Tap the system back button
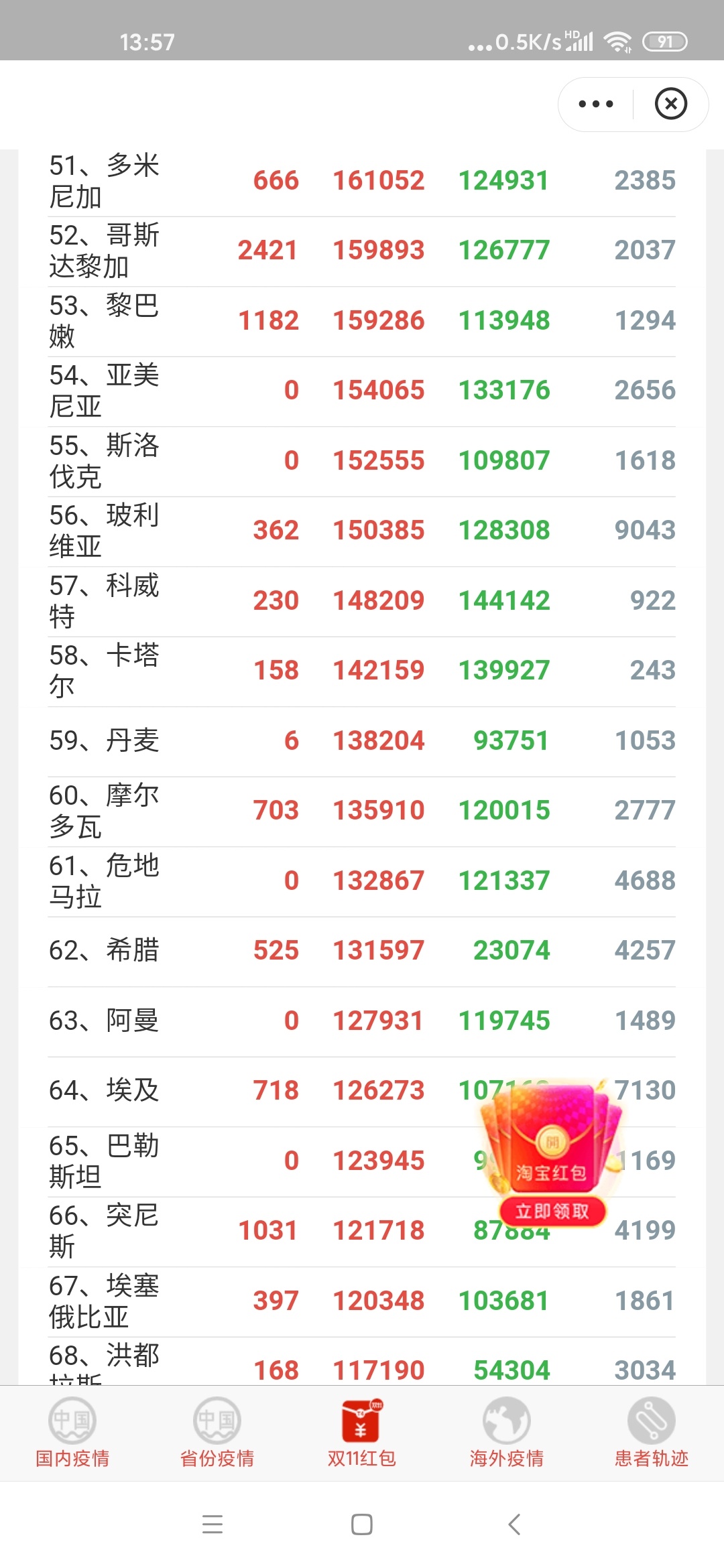The image size is (724, 1568). click(x=514, y=1524)
